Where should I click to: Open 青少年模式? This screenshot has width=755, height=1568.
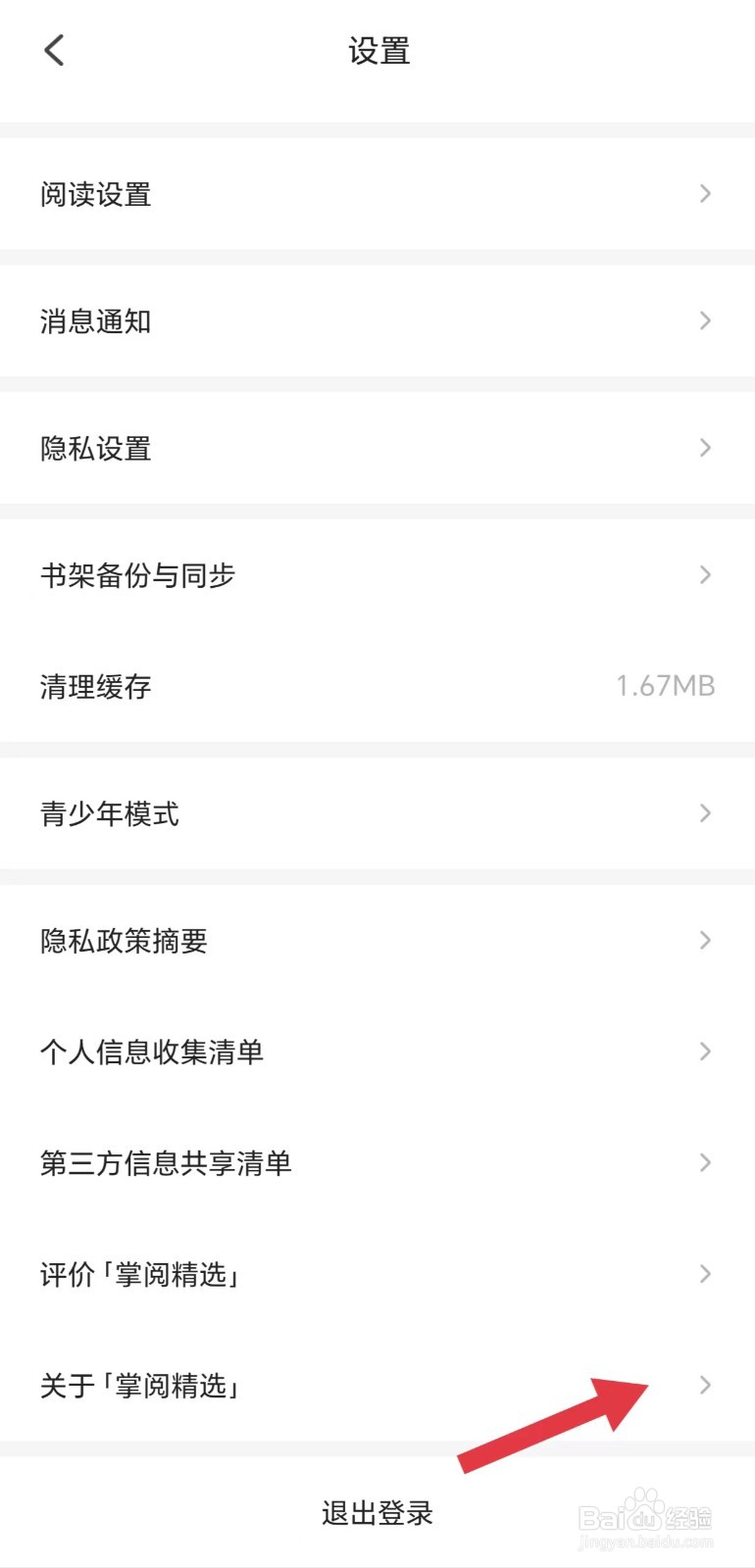coord(377,813)
